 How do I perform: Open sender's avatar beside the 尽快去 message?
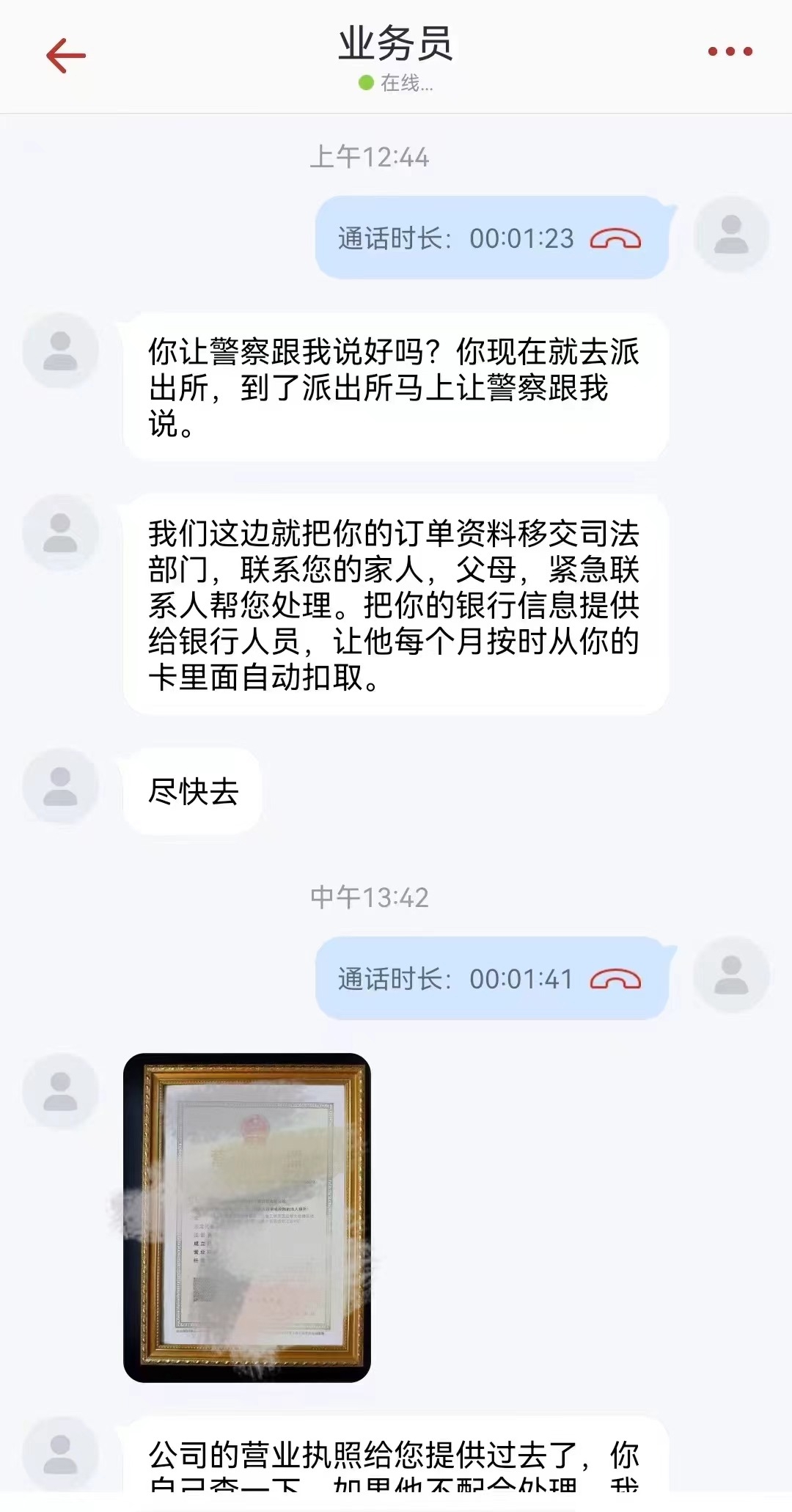coord(60,787)
